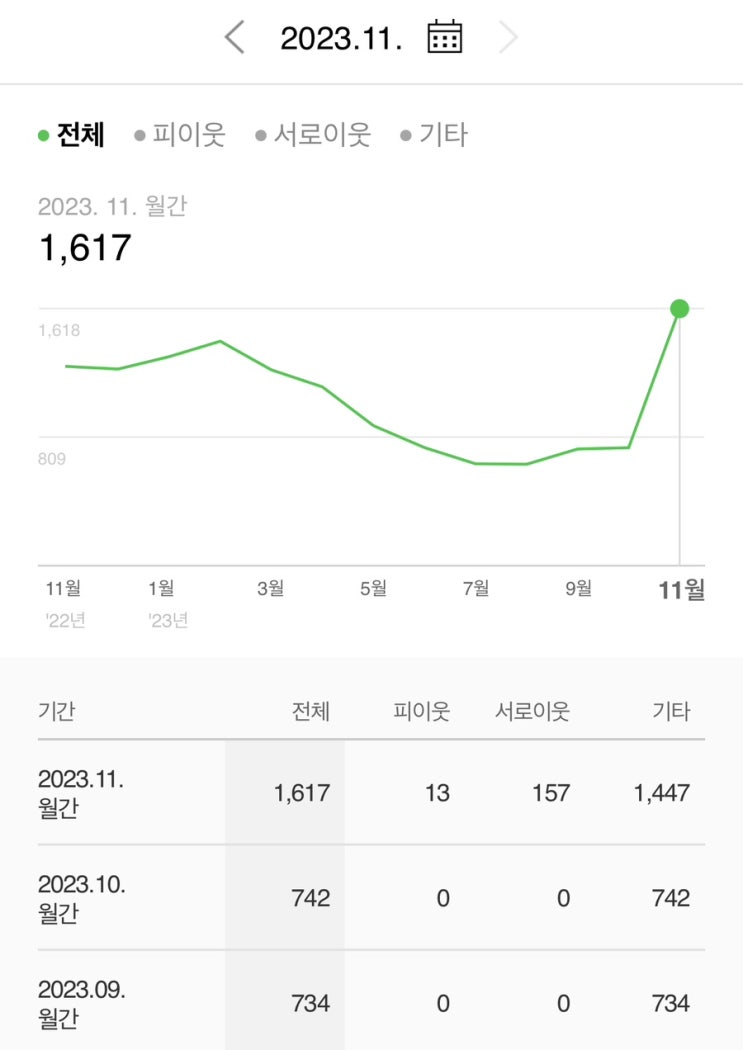Open the calendar date picker
Image resolution: width=743 pixels, height=1050 pixels.
coord(444,38)
